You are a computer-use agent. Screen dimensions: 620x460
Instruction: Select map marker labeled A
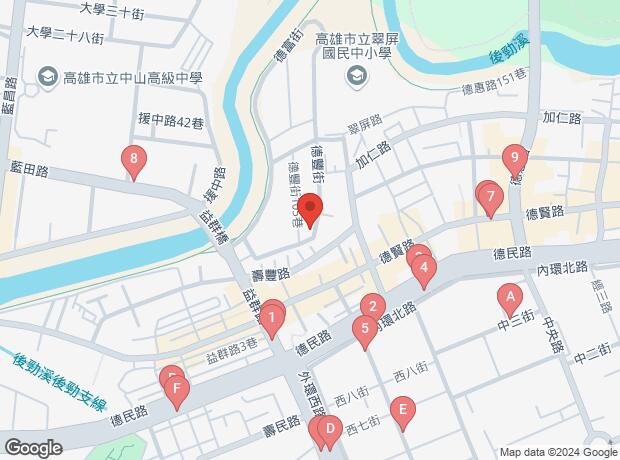coord(510,297)
